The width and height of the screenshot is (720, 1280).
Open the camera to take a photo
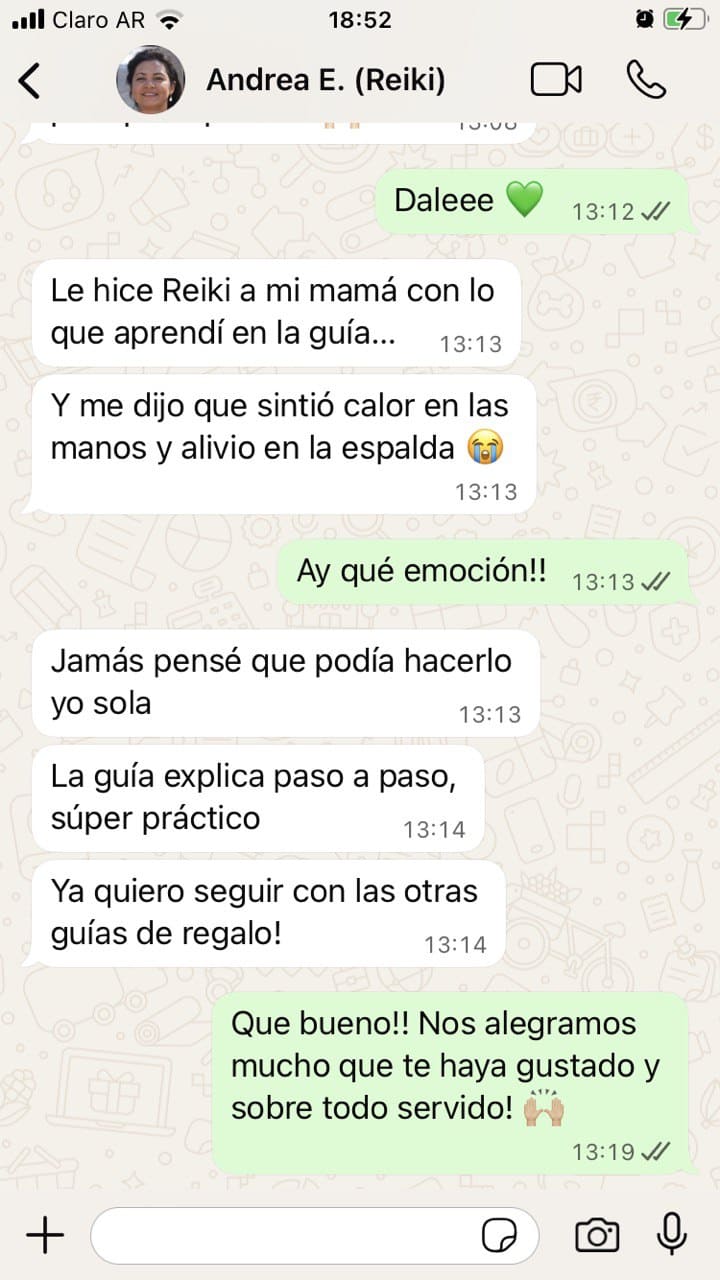click(597, 1236)
